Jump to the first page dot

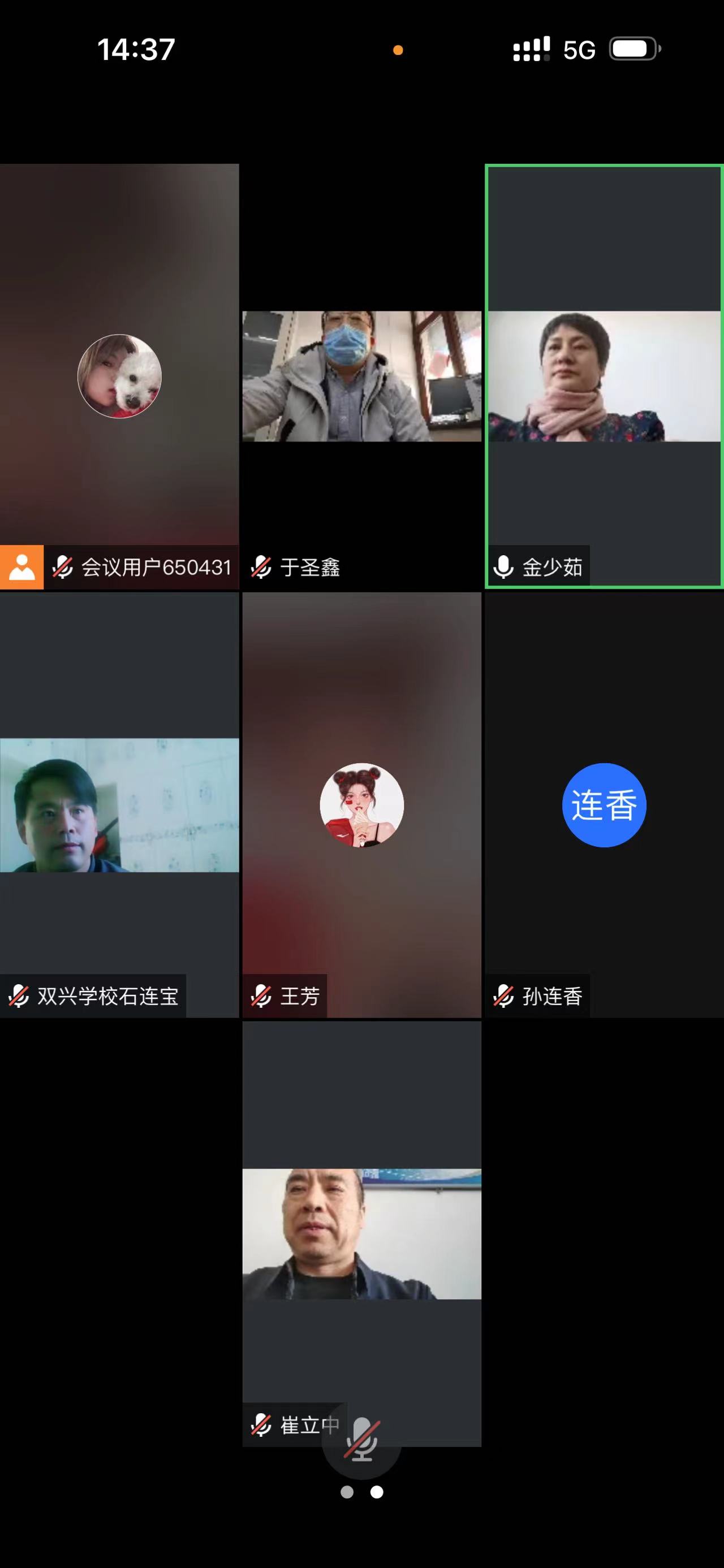tap(347, 1492)
